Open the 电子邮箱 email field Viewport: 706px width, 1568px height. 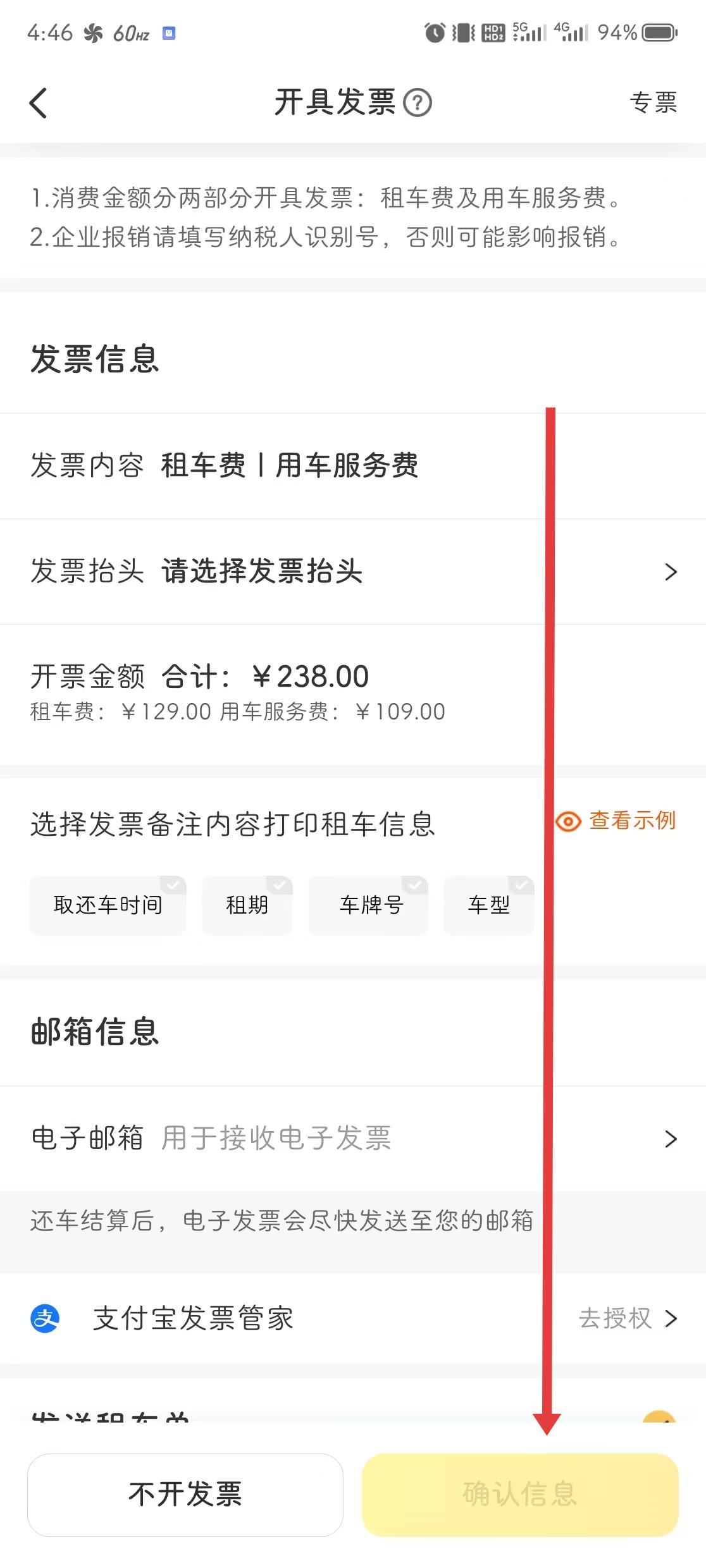[x=353, y=1139]
